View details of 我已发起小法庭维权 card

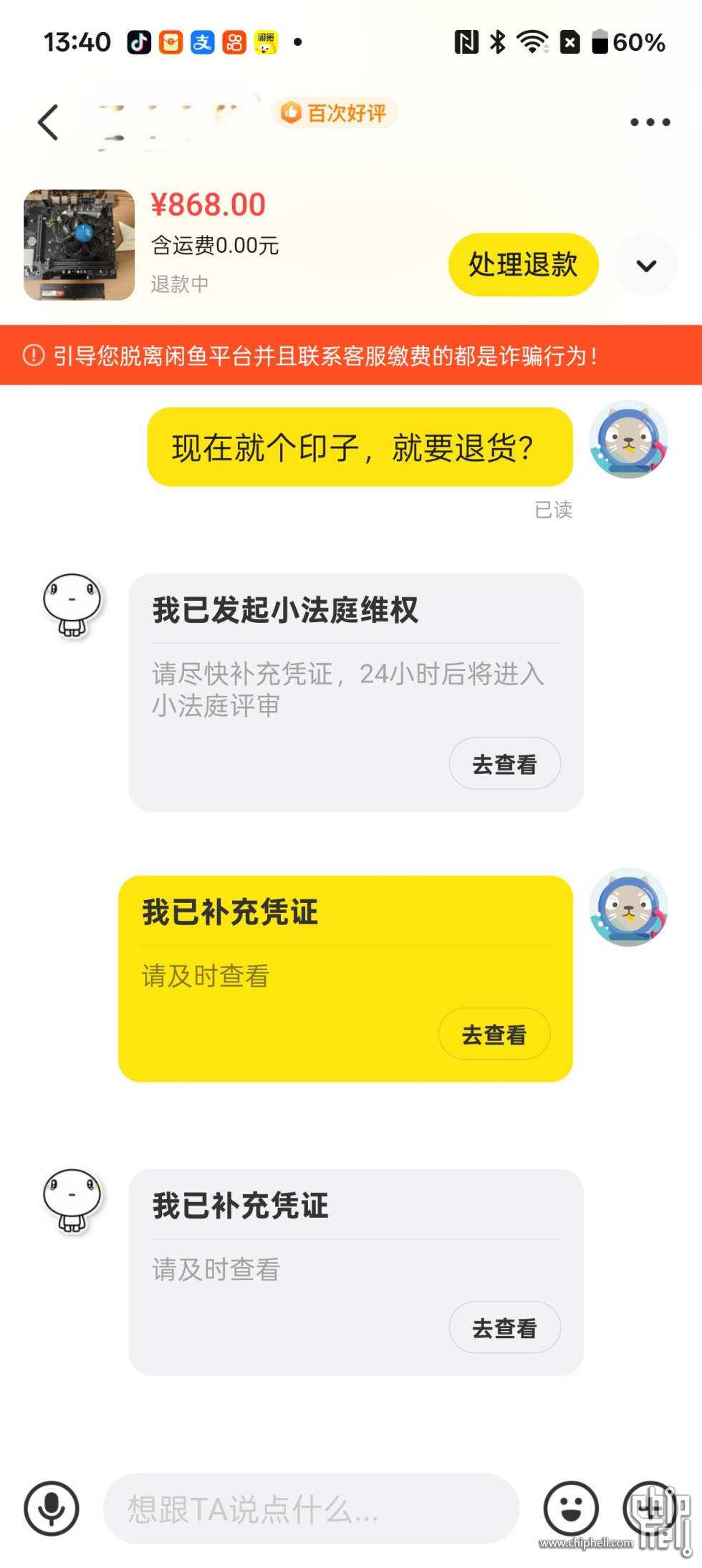(x=504, y=764)
